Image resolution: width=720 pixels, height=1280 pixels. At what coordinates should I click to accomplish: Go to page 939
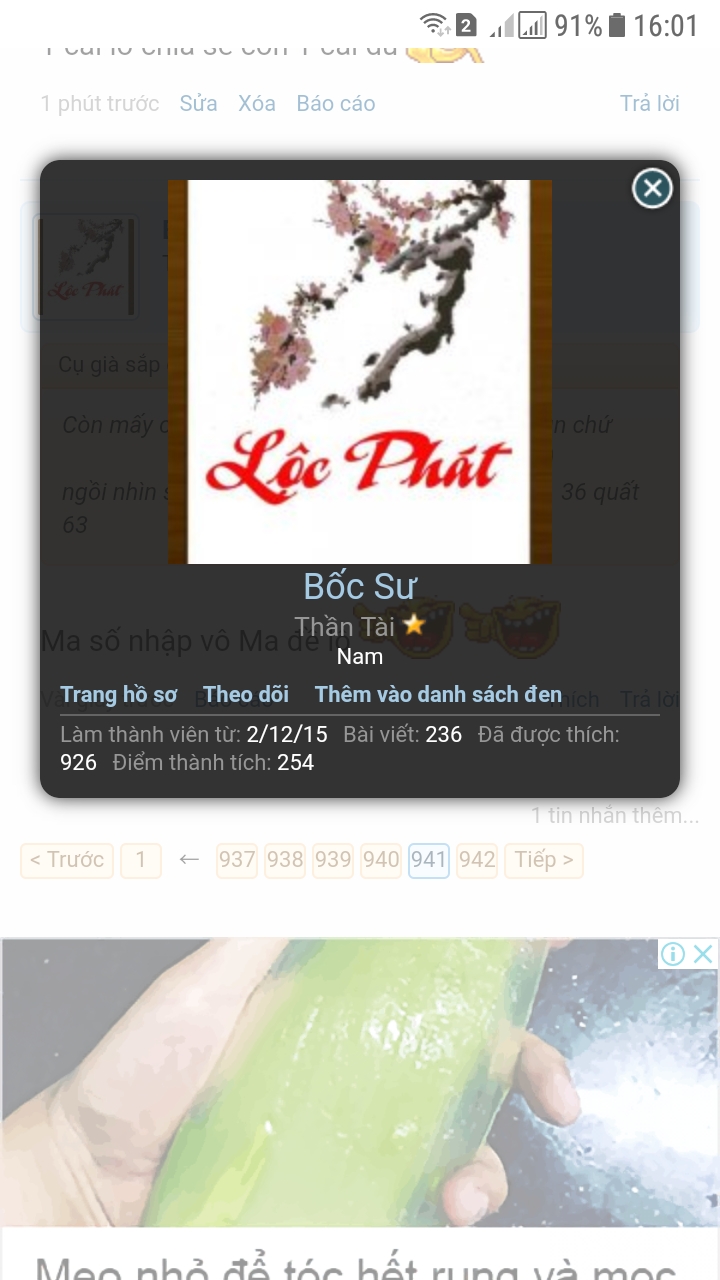pos(333,860)
